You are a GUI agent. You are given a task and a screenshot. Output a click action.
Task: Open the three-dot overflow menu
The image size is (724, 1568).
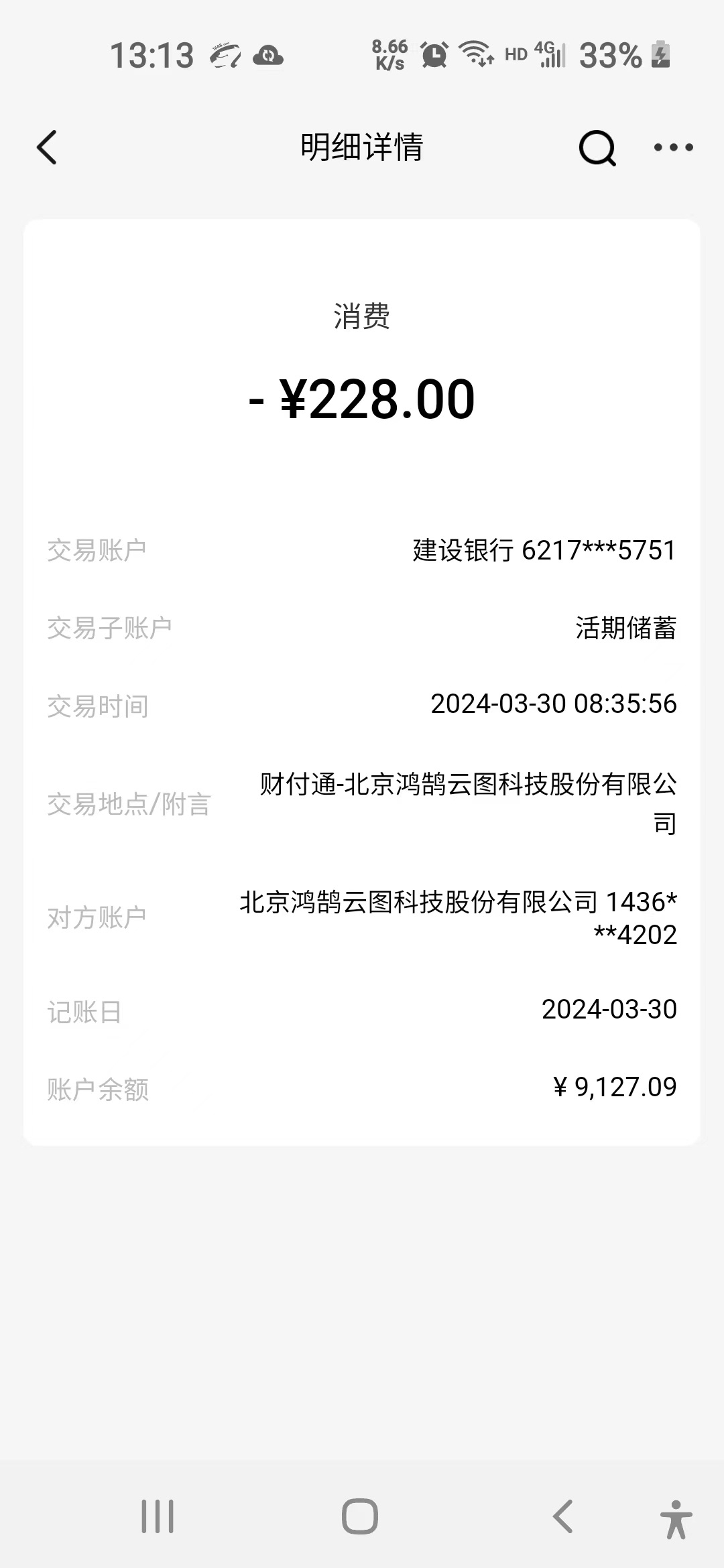[673, 147]
